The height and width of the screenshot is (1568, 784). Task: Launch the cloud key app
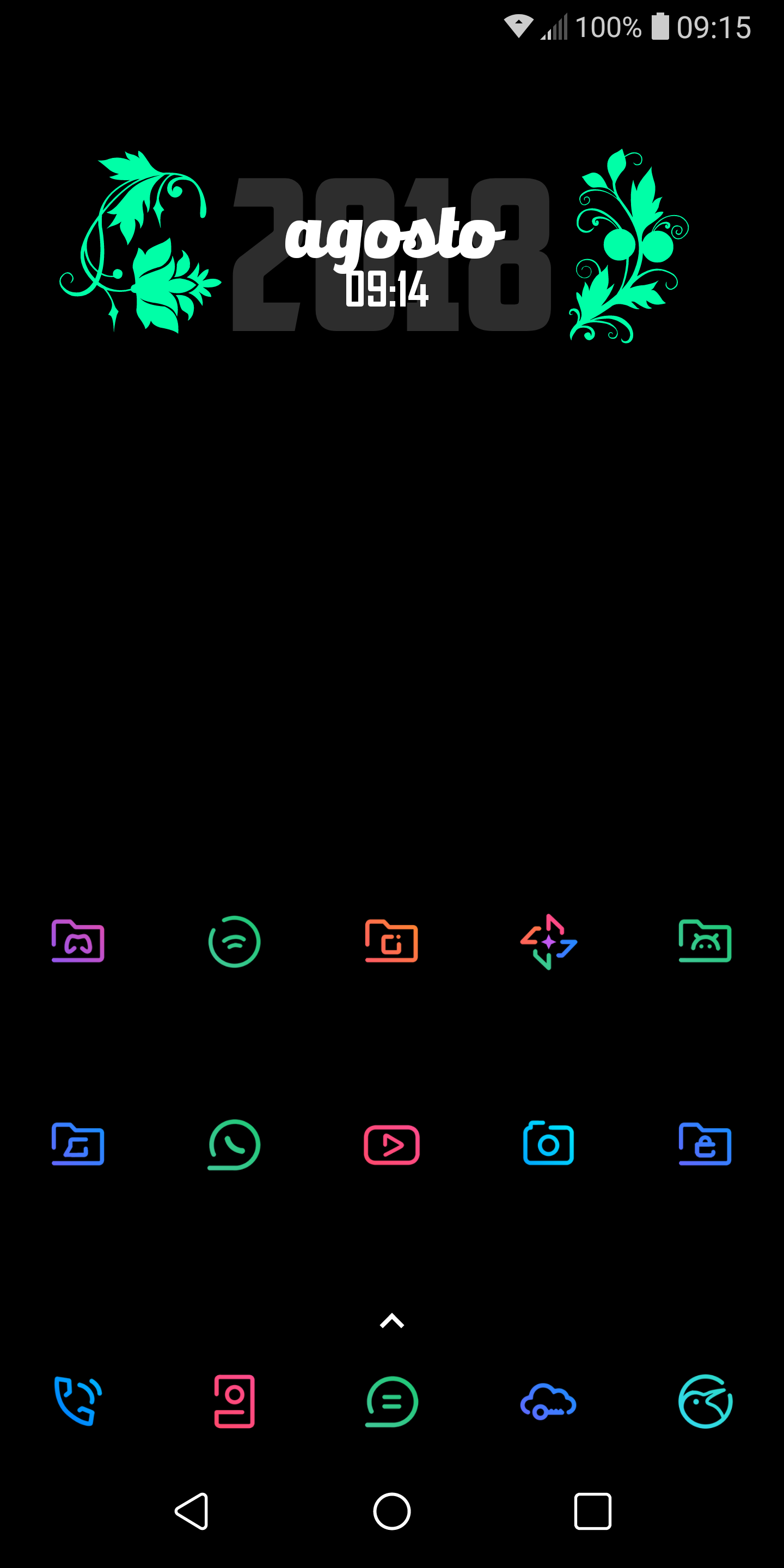tap(548, 1402)
